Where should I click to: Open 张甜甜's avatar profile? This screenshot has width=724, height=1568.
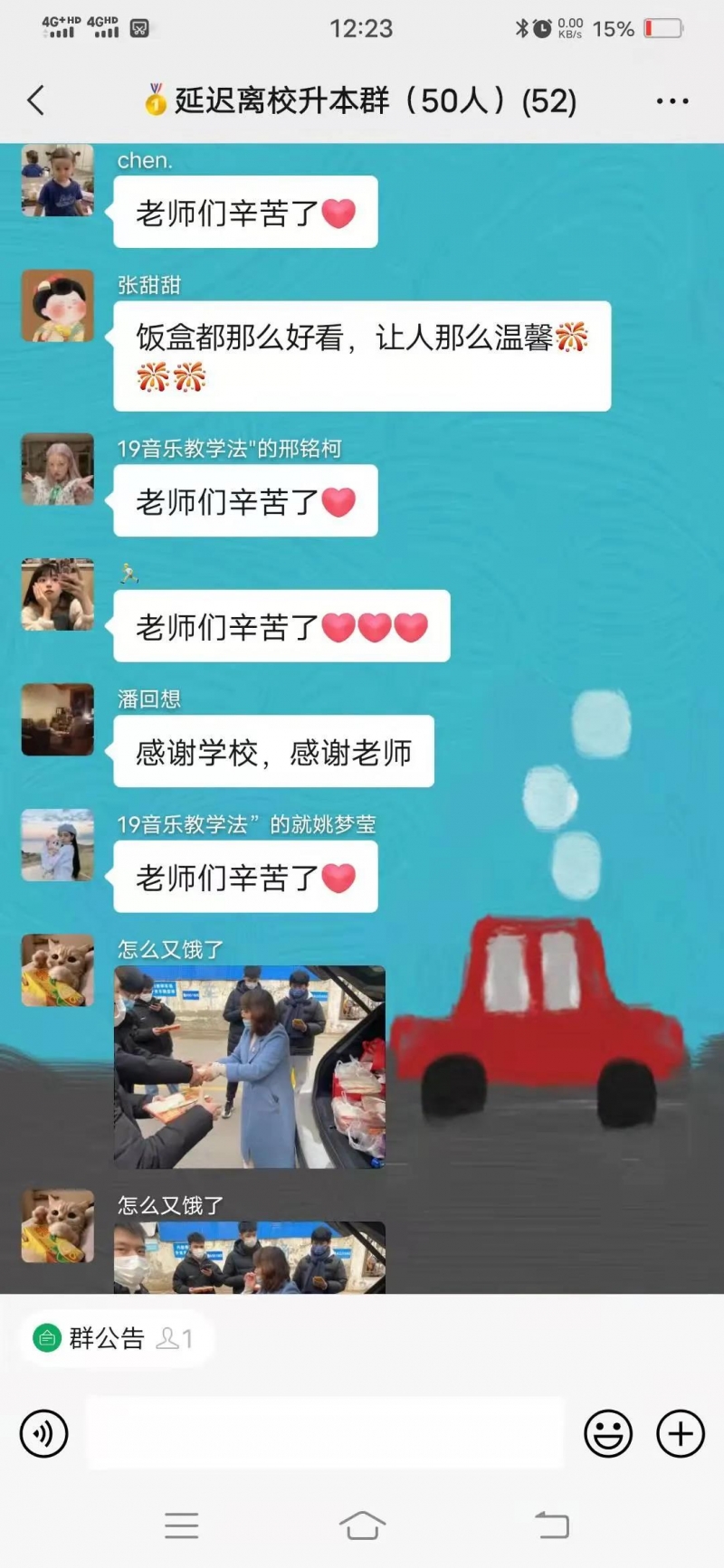click(x=58, y=306)
